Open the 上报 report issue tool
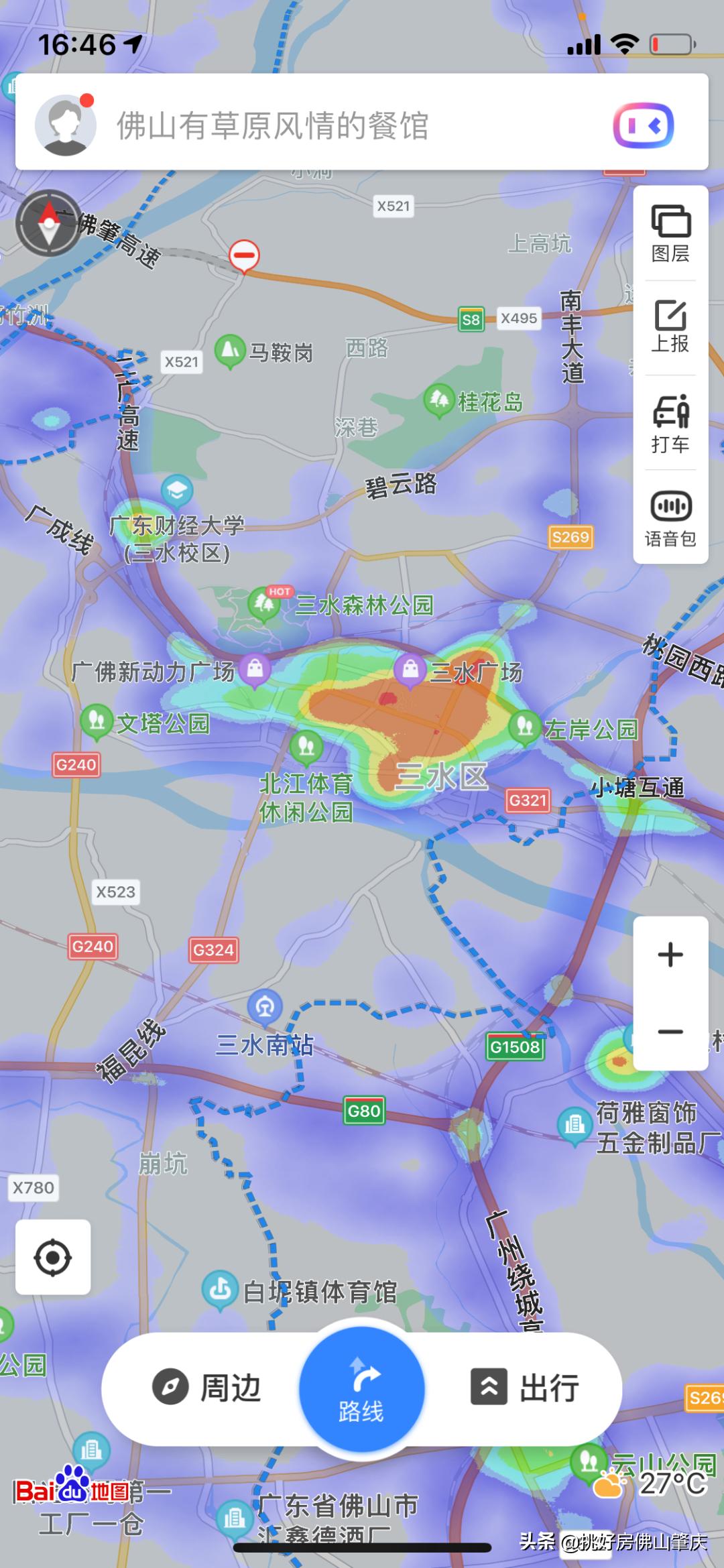 click(x=670, y=322)
